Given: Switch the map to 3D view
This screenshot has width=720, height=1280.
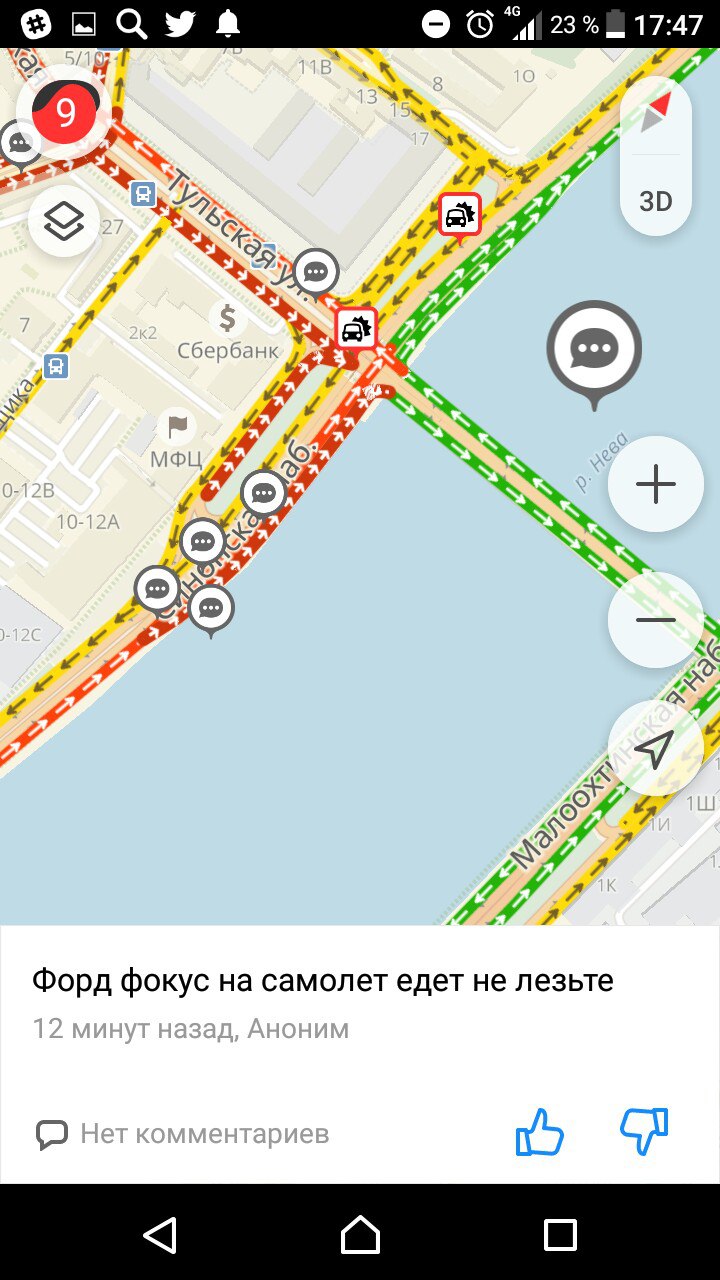Looking at the screenshot, I should tap(655, 201).
